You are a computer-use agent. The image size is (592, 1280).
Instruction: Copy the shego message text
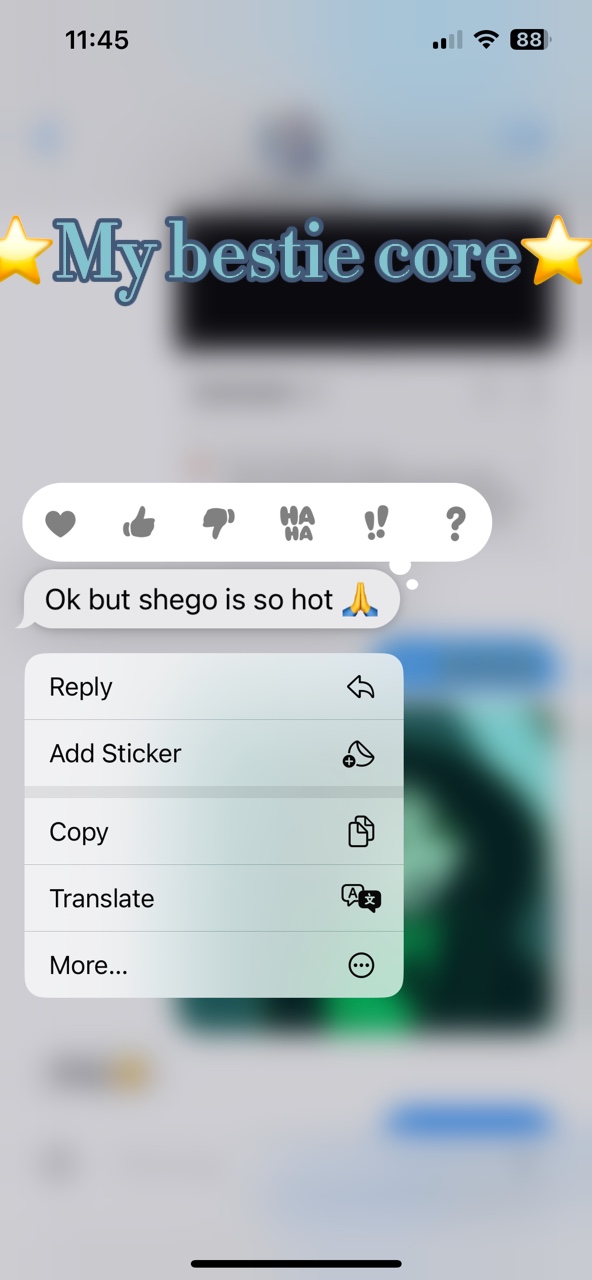(214, 832)
